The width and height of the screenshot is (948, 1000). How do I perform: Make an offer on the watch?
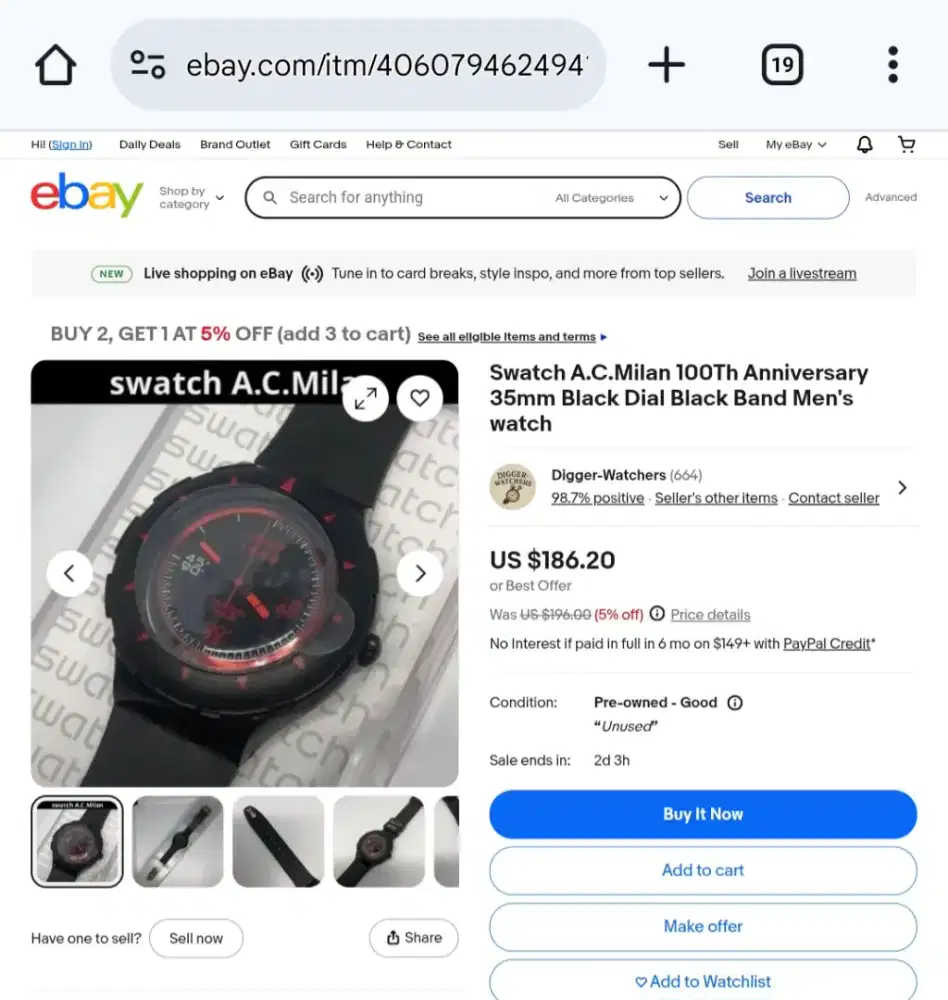pyautogui.click(x=702, y=926)
